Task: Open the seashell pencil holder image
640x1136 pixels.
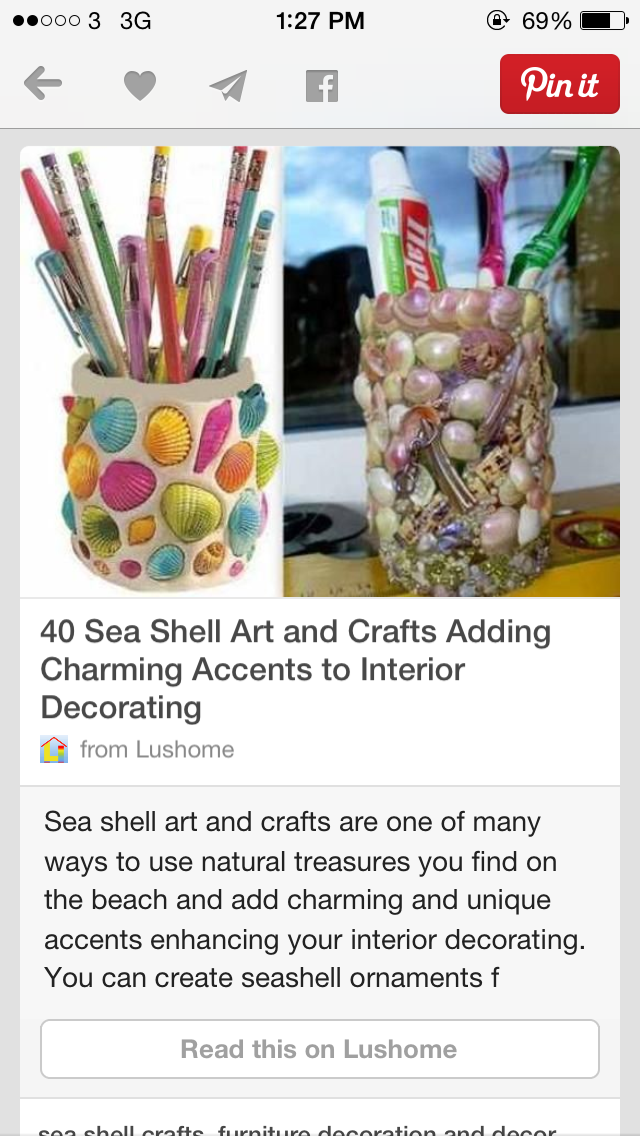Action: tap(320, 372)
